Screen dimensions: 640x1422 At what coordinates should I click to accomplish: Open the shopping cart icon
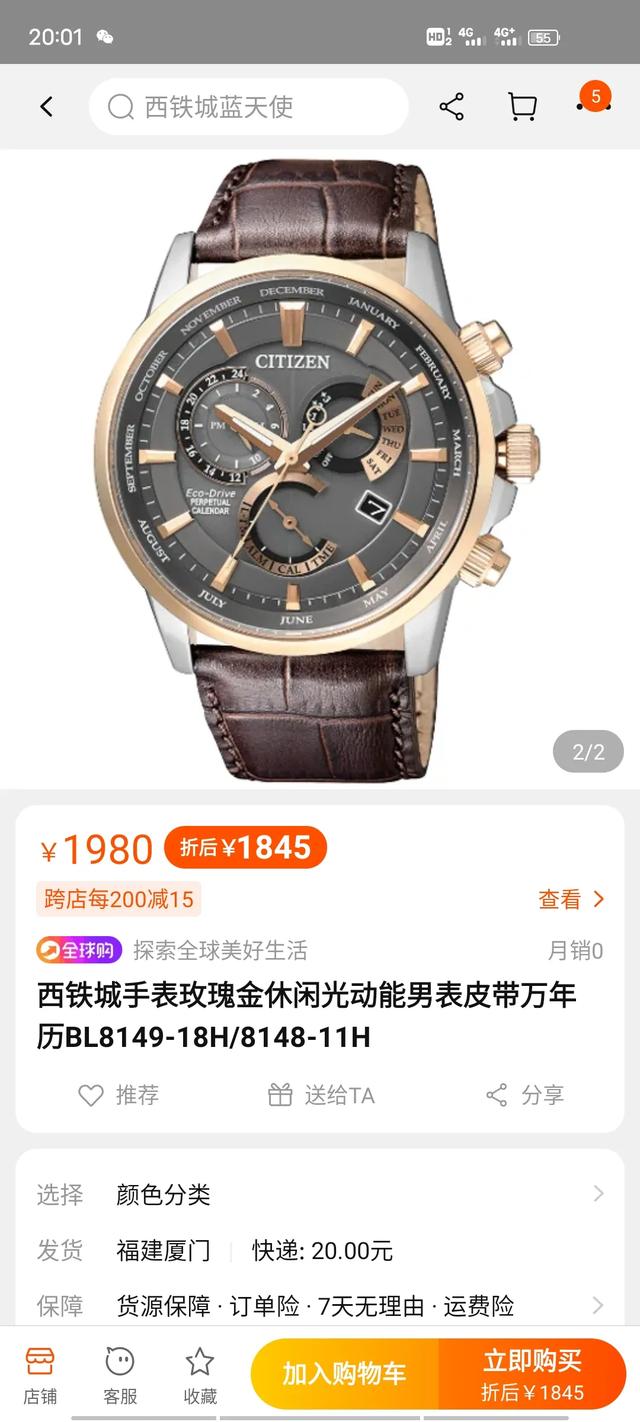522,107
